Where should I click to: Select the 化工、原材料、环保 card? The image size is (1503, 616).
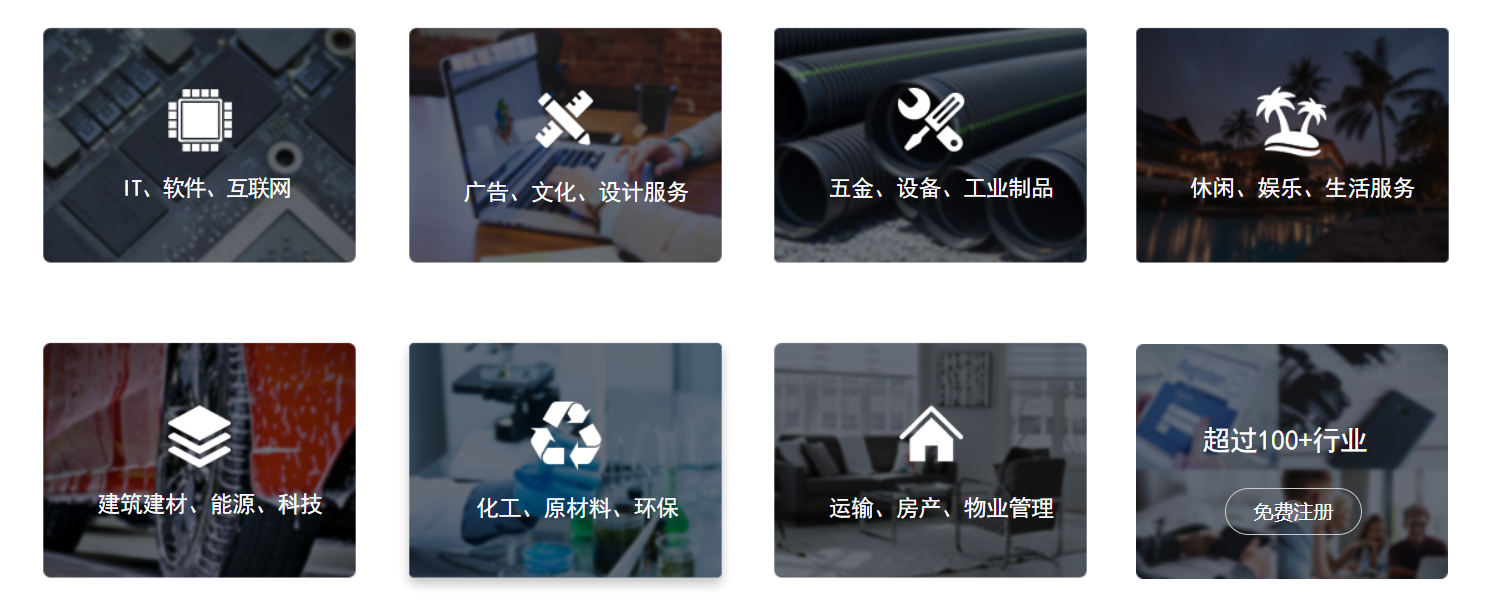565,461
